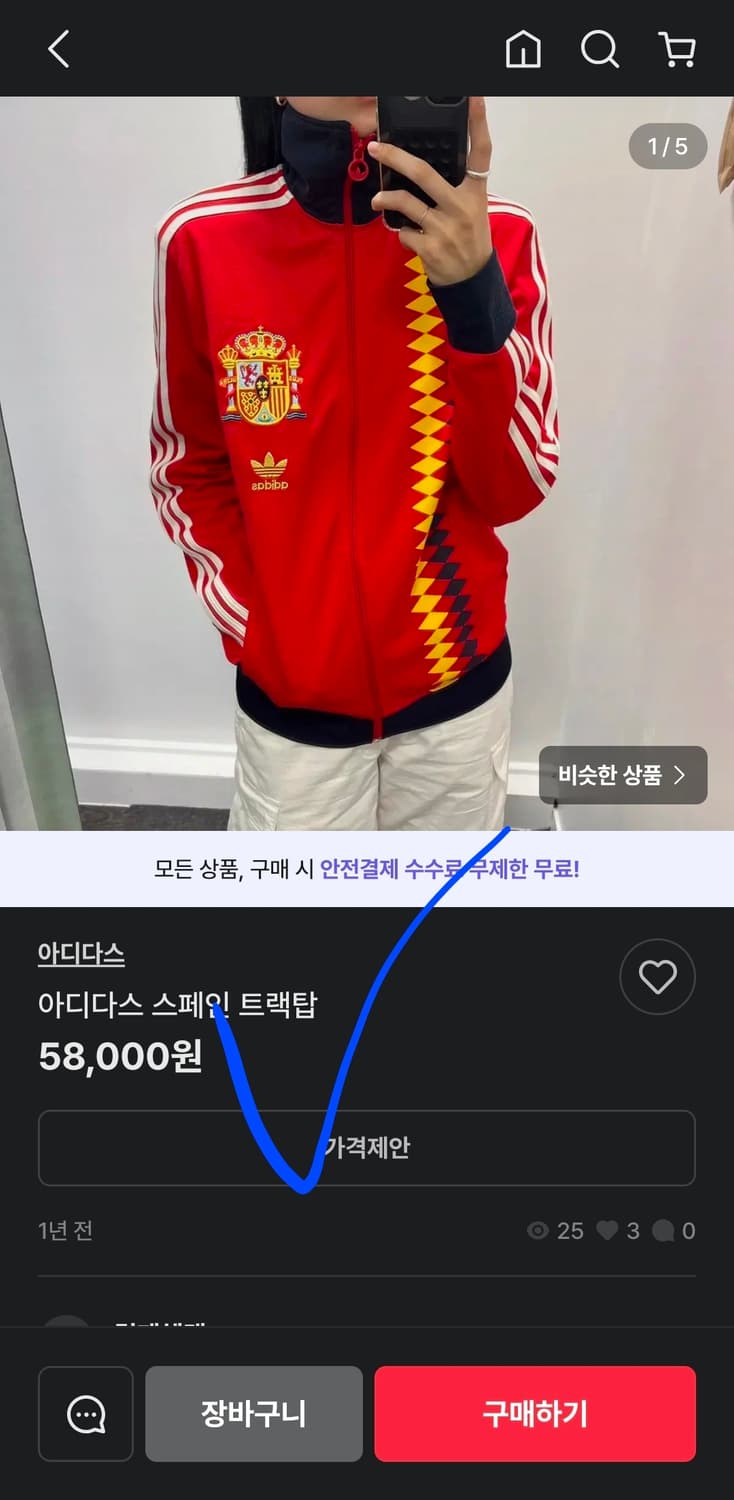Tap the views eye icon near count 25
This screenshot has width=734, height=1500.
539,1231
